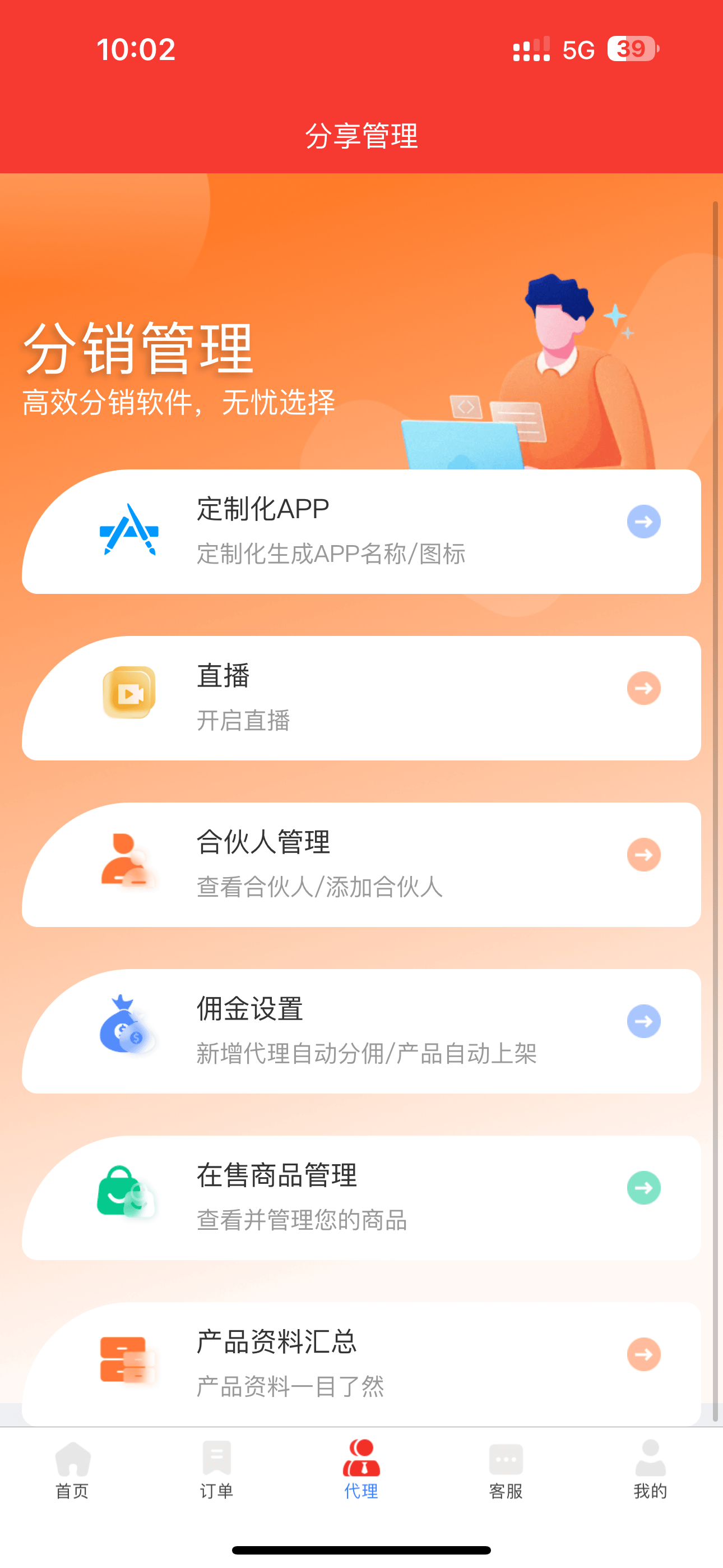This screenshot has width=723, height=1568.
Task: Switch to the 首页 home tab
Action: click(72, 1469)
